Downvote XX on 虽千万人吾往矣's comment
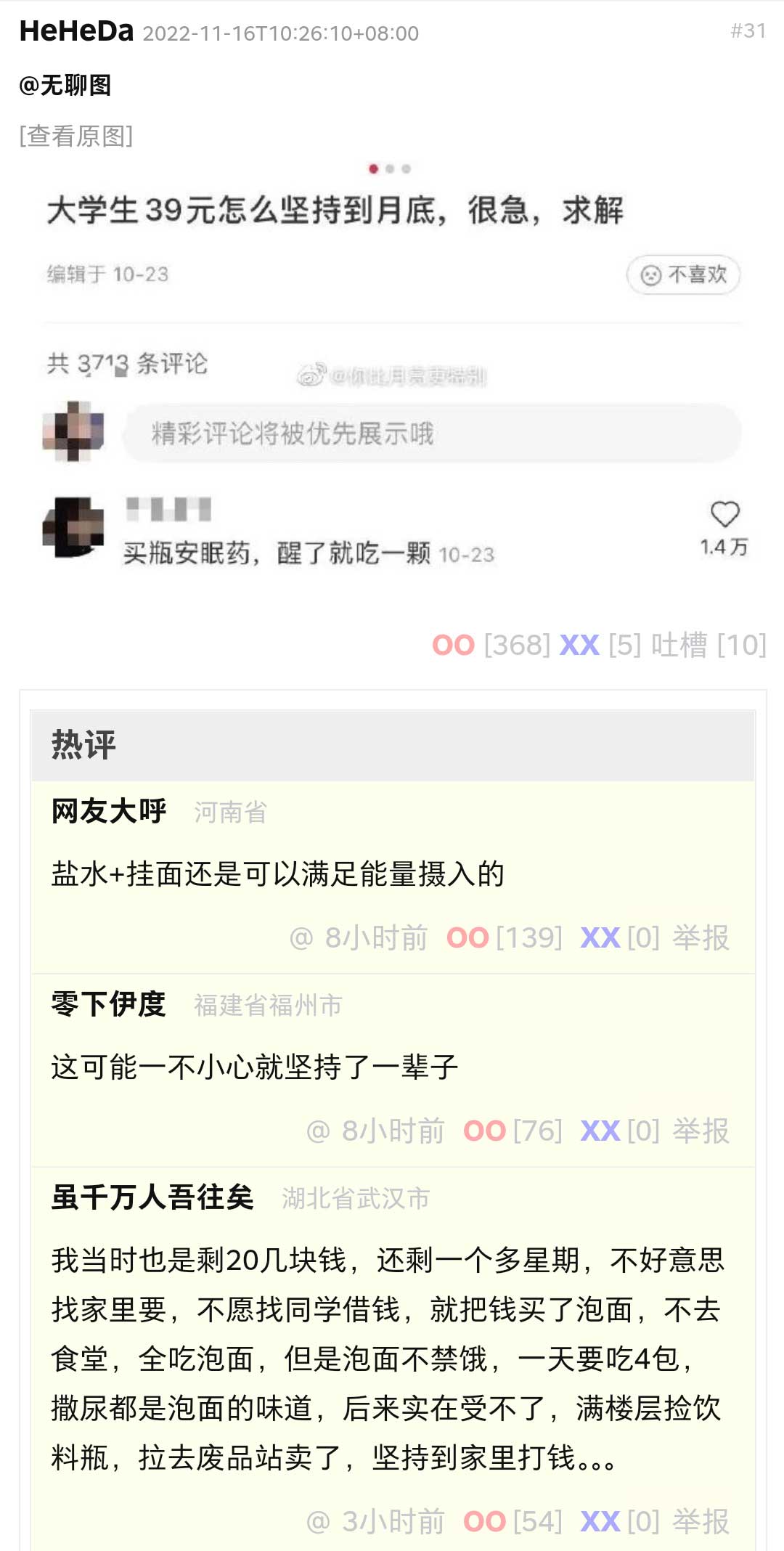The height and width of the screenshot is (1551, 784). 600,1522
